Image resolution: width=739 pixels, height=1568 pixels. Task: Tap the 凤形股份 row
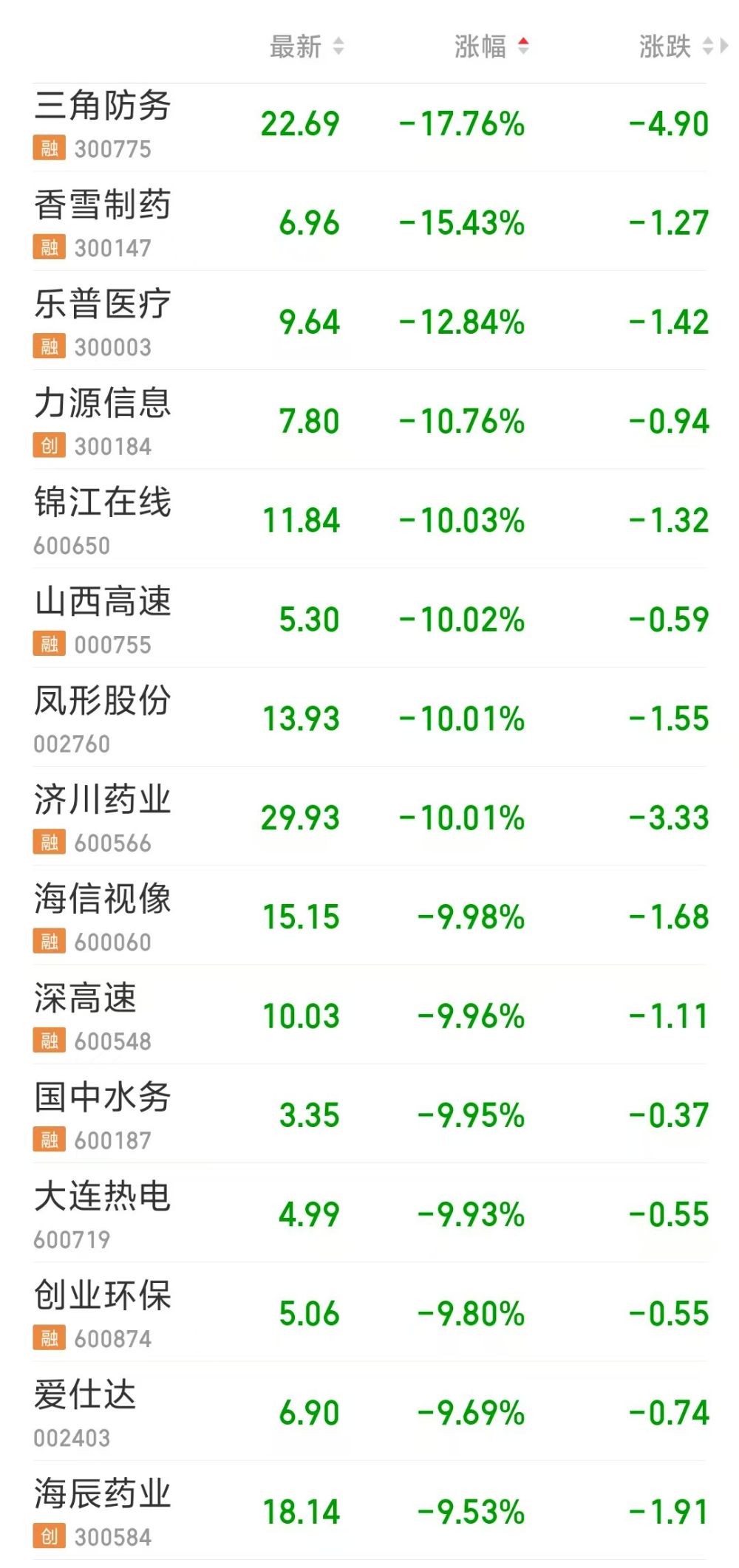[x=369, y=717]
